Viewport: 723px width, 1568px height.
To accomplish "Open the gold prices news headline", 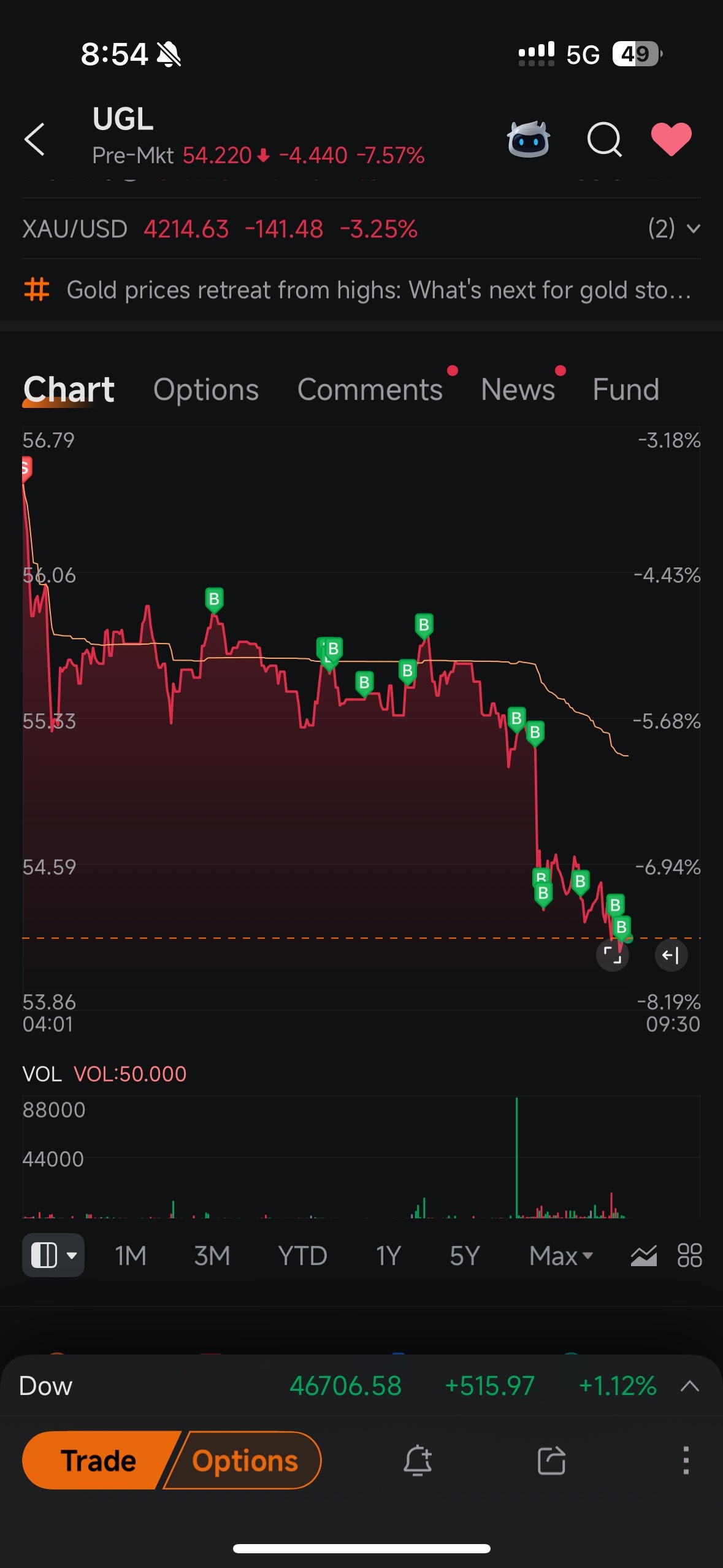I will pyautogui.click(x=380, y=289).
